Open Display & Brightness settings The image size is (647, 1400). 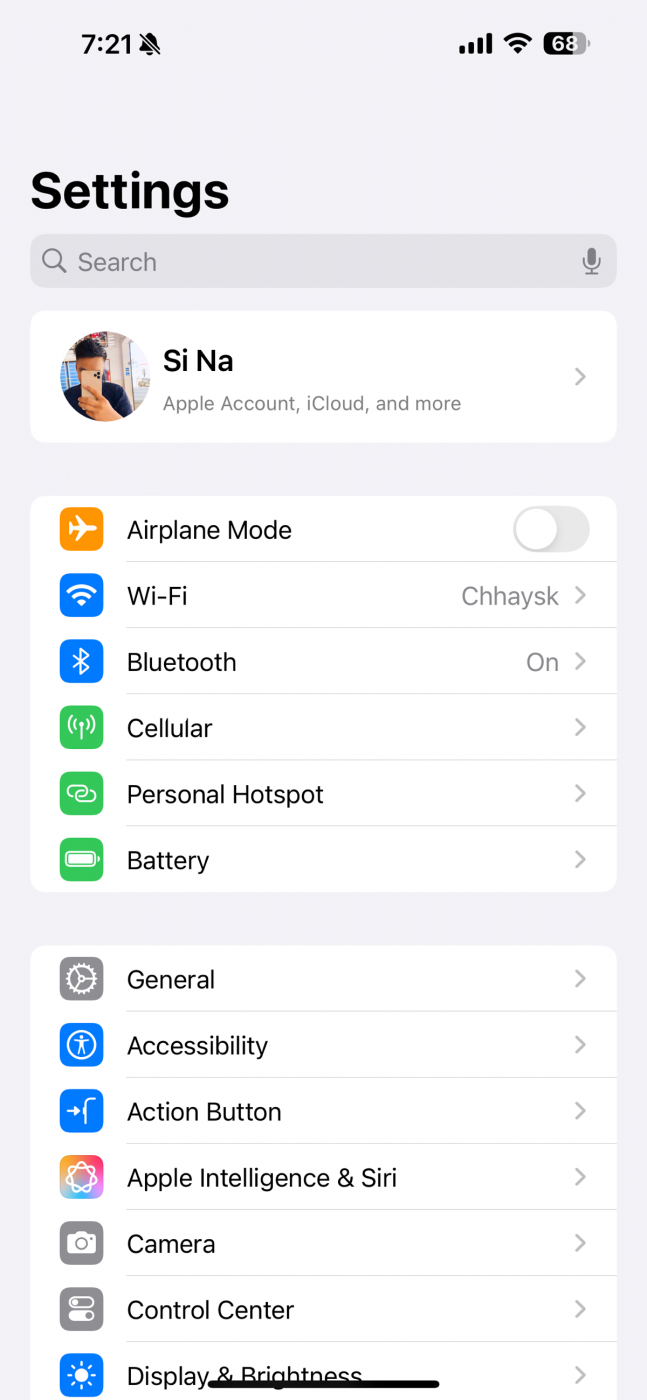323,1371
